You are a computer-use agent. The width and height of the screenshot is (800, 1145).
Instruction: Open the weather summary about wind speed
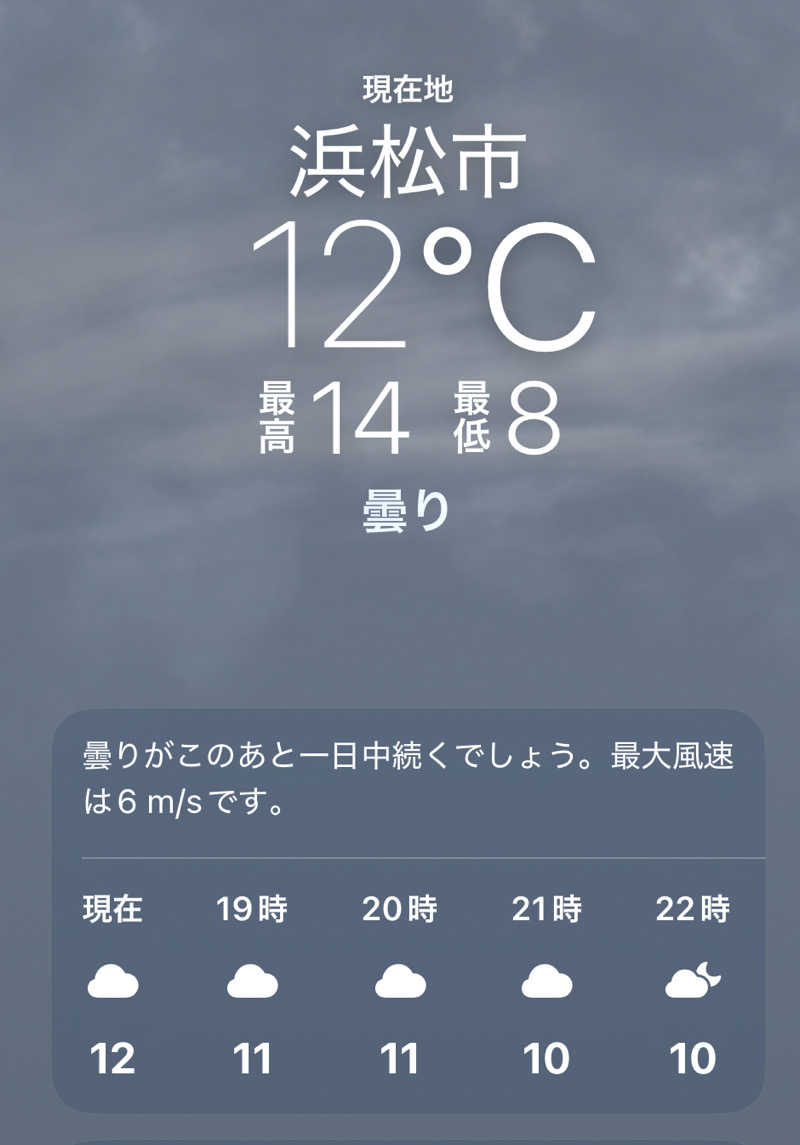click(400, 778)
